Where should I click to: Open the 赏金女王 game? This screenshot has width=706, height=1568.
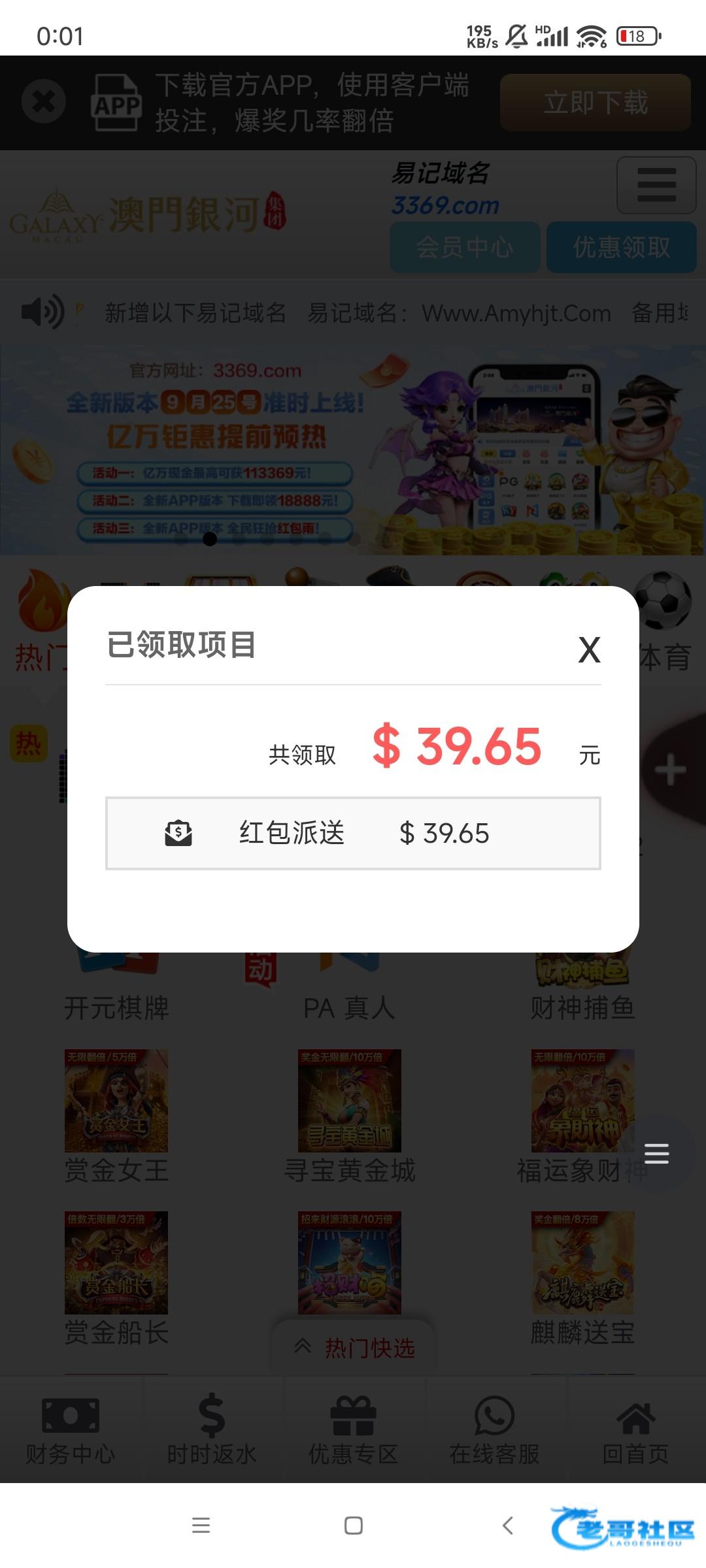116,1117
